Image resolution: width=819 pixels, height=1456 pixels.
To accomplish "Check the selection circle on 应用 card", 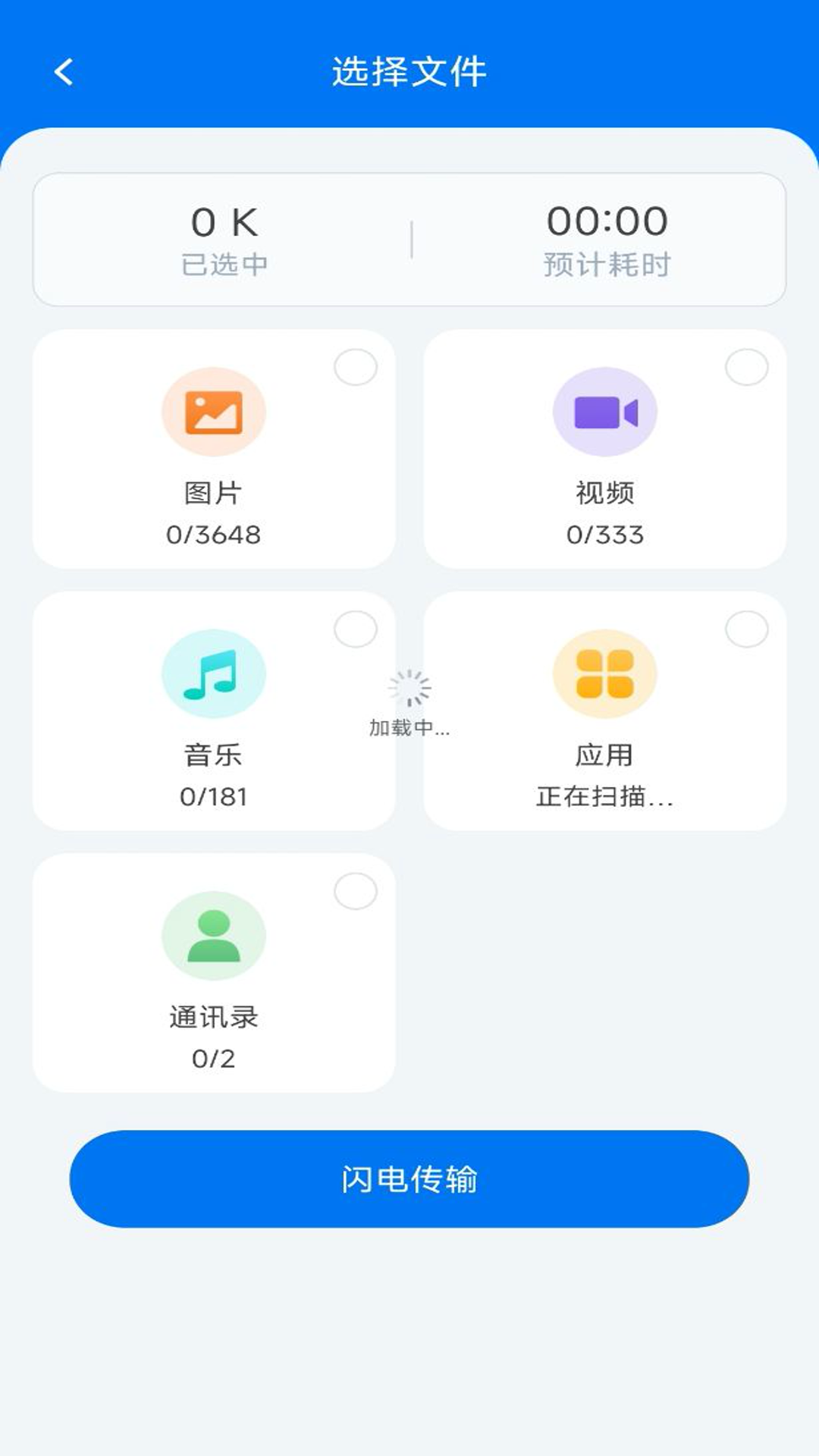I will click(x=747, y=628).
